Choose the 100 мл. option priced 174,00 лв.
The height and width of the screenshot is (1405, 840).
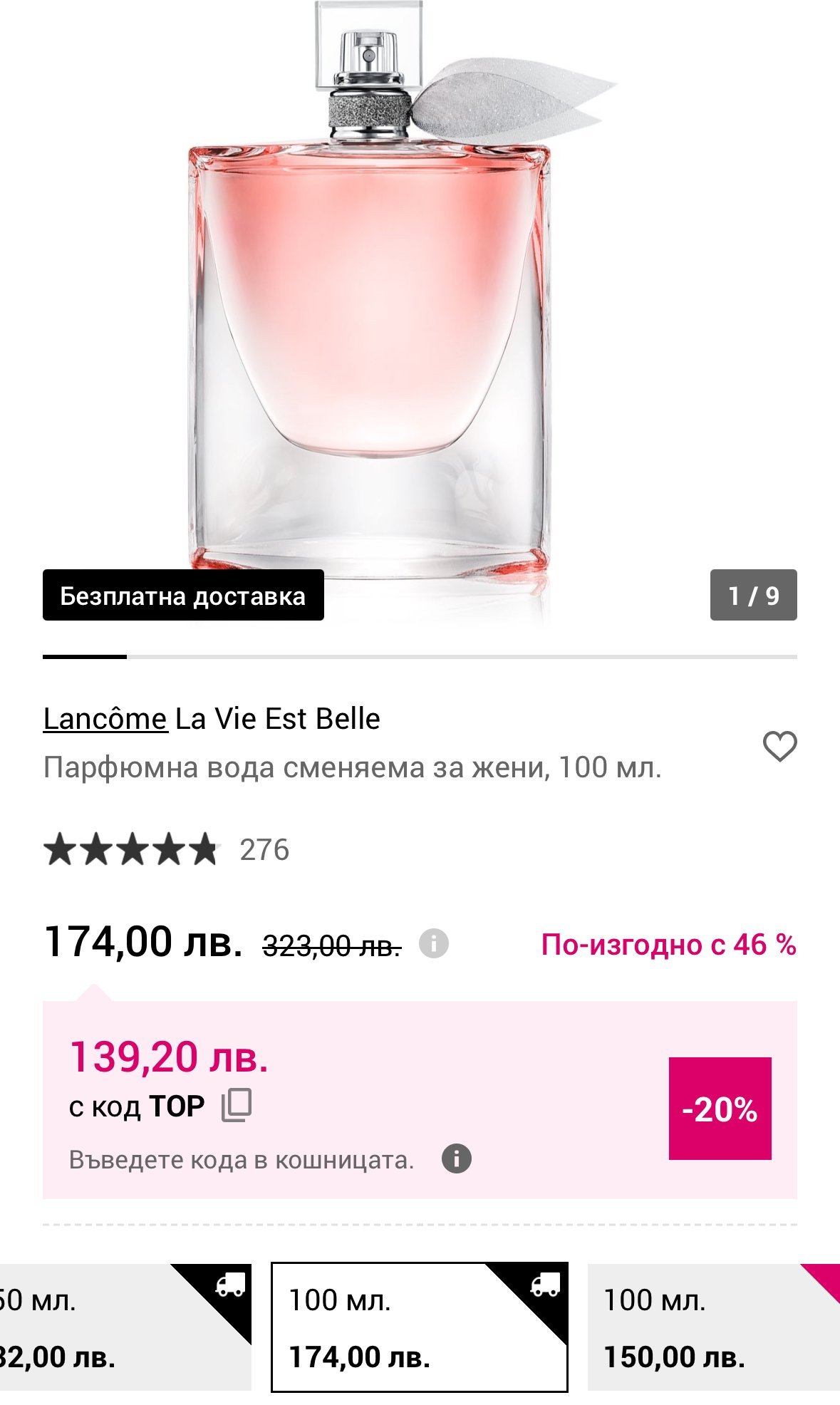point(419,1327)
